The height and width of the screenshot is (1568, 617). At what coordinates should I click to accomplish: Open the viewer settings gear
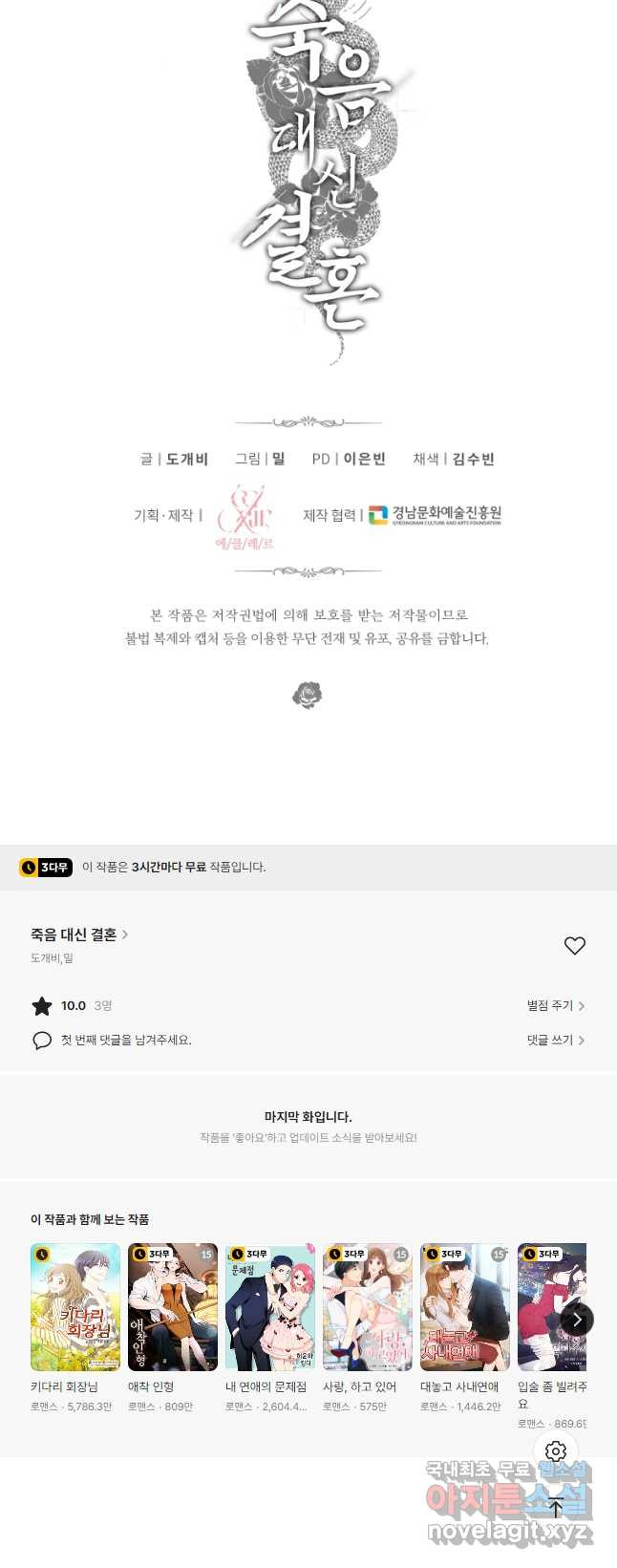(556, 1452)
